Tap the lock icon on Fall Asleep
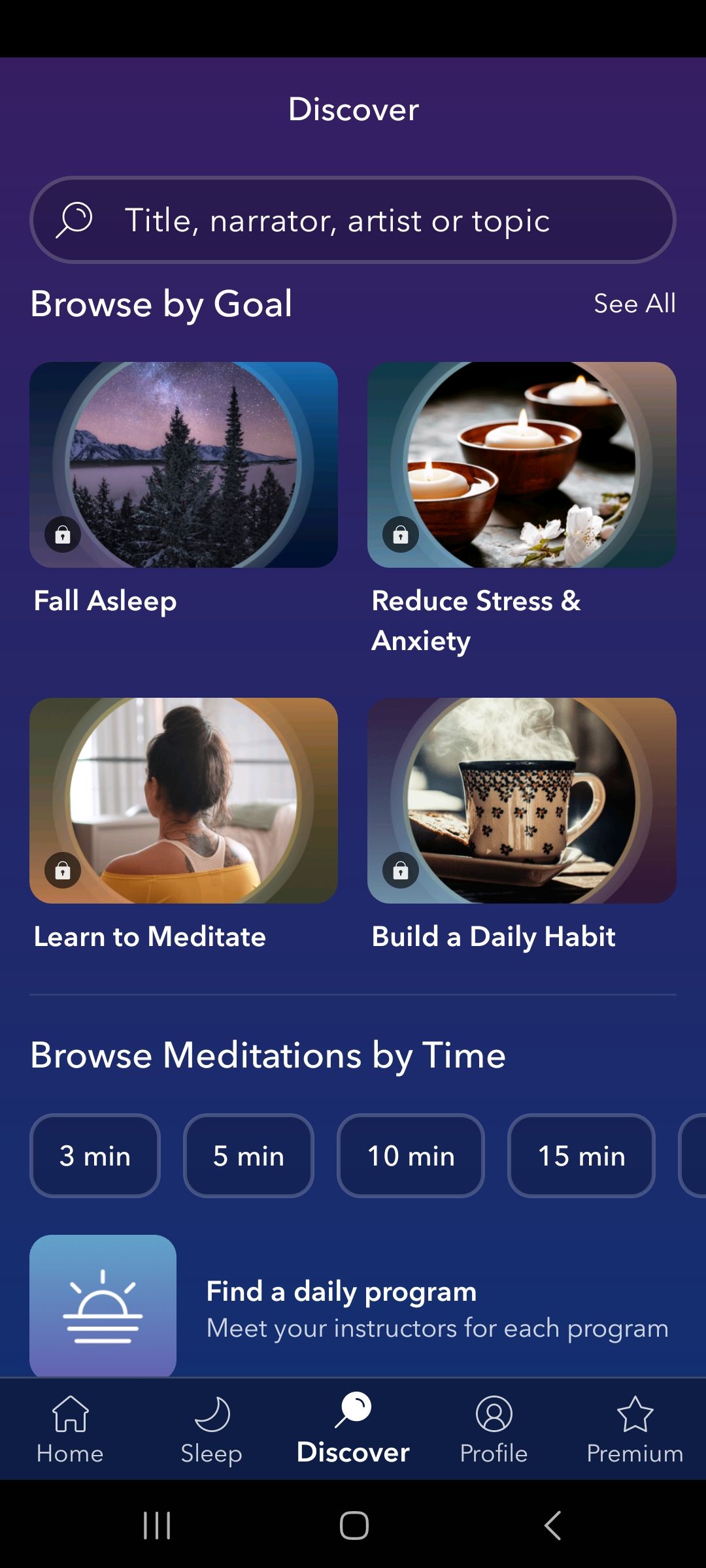 pos(63,534)
